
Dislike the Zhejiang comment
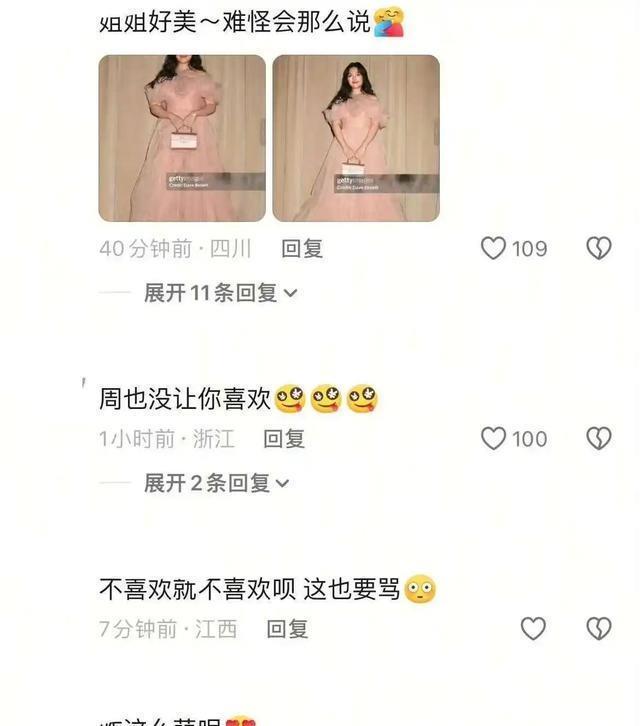pos(599,438)
